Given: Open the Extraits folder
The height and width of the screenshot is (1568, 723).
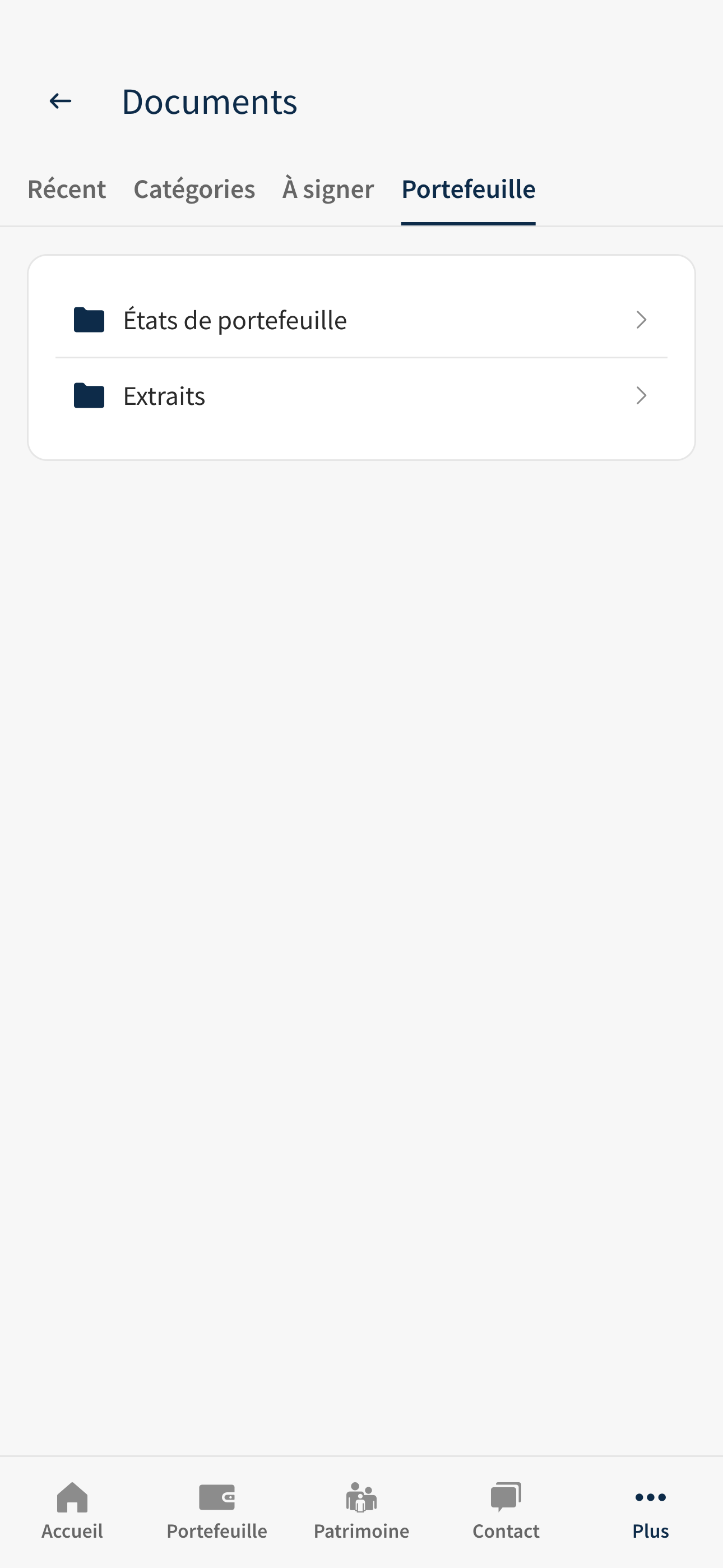Looking at the screenshot, I should click(x=361, y=396).
